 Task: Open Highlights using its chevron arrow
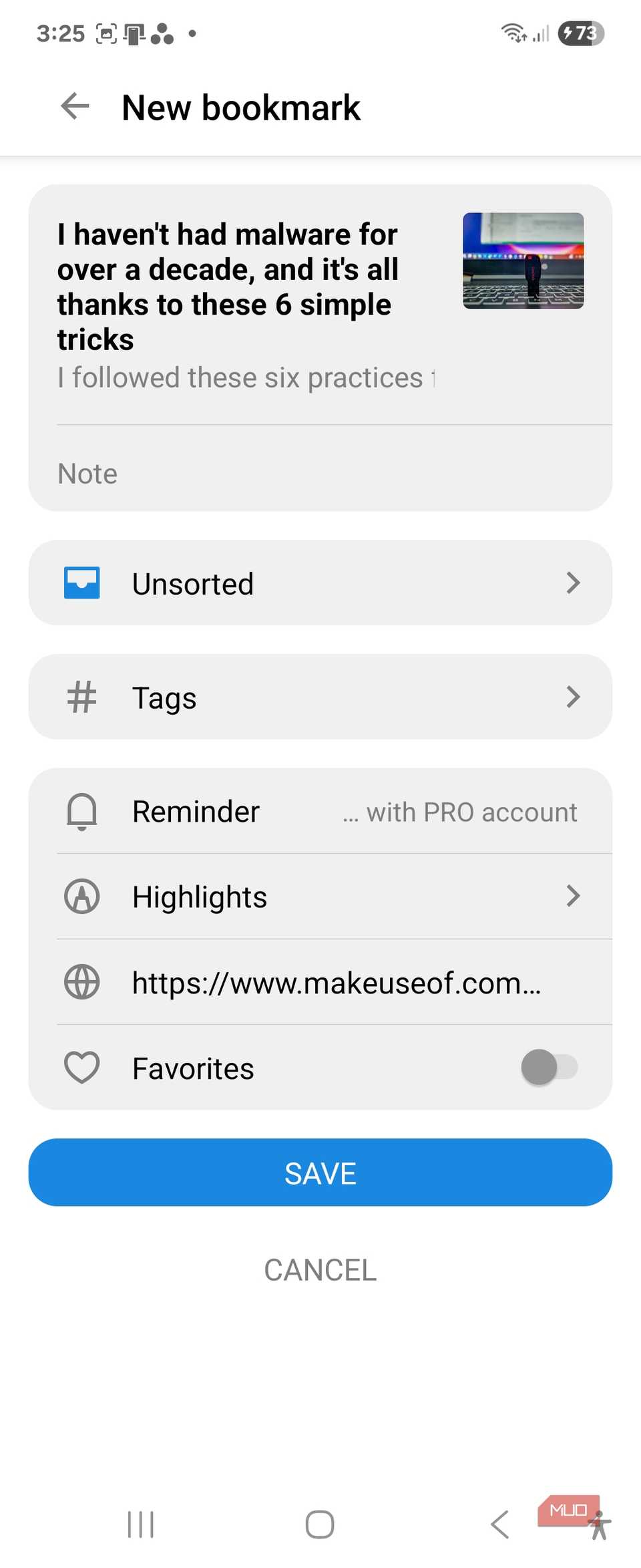click(573, 896)
